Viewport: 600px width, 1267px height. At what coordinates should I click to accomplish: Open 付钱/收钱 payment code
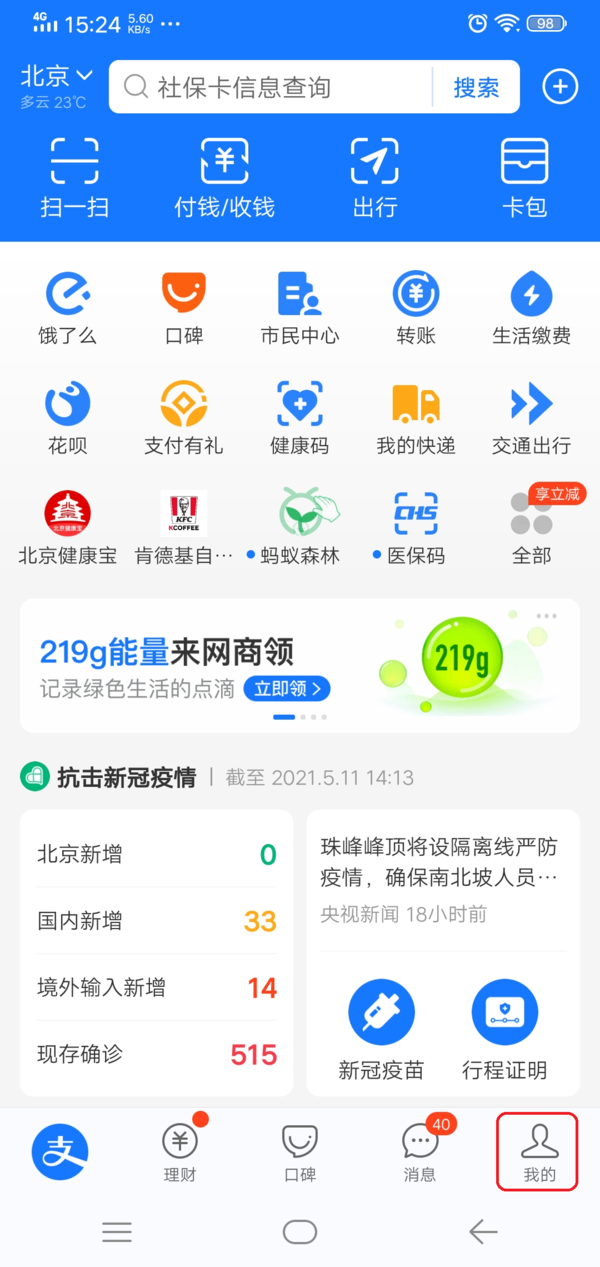224,178
